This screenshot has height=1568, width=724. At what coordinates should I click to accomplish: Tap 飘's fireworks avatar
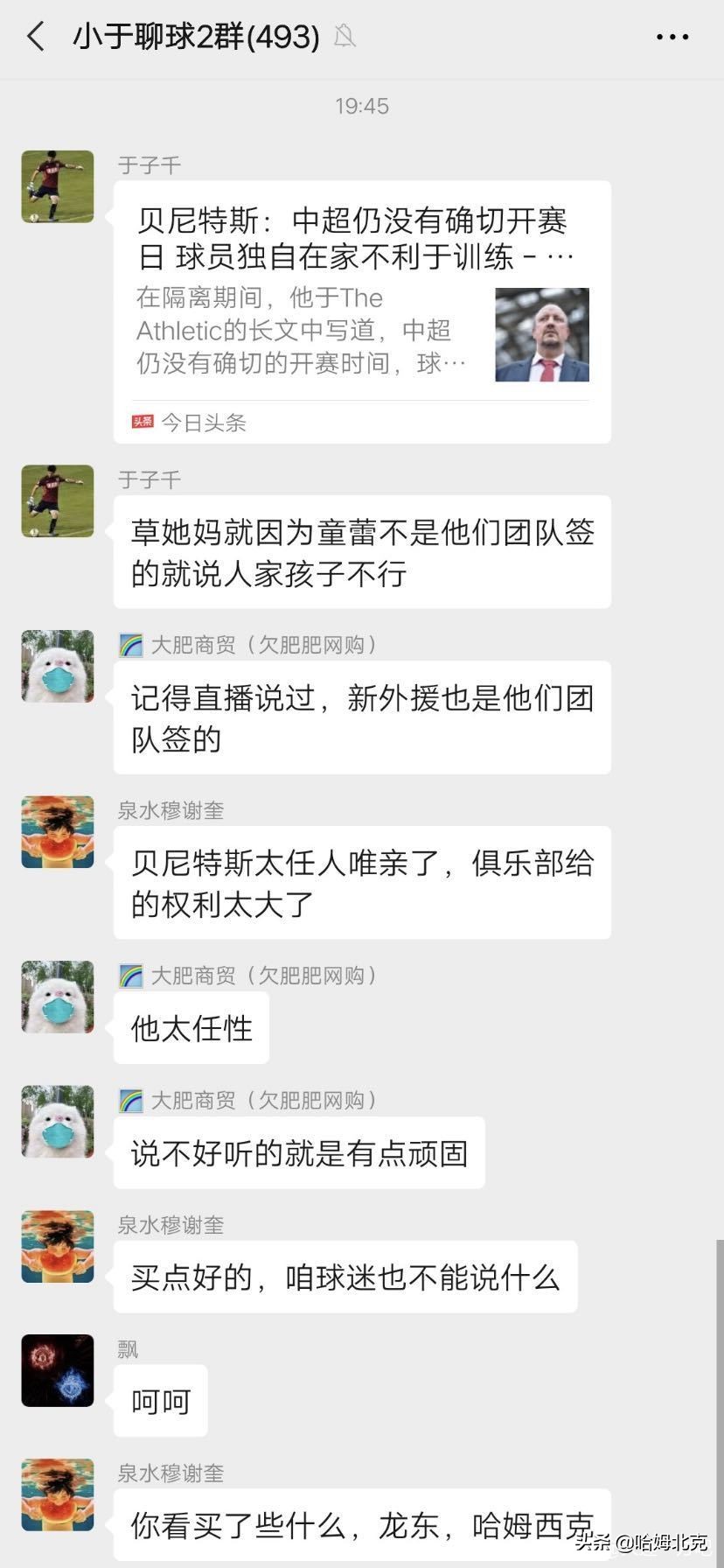click(56, 1371)
